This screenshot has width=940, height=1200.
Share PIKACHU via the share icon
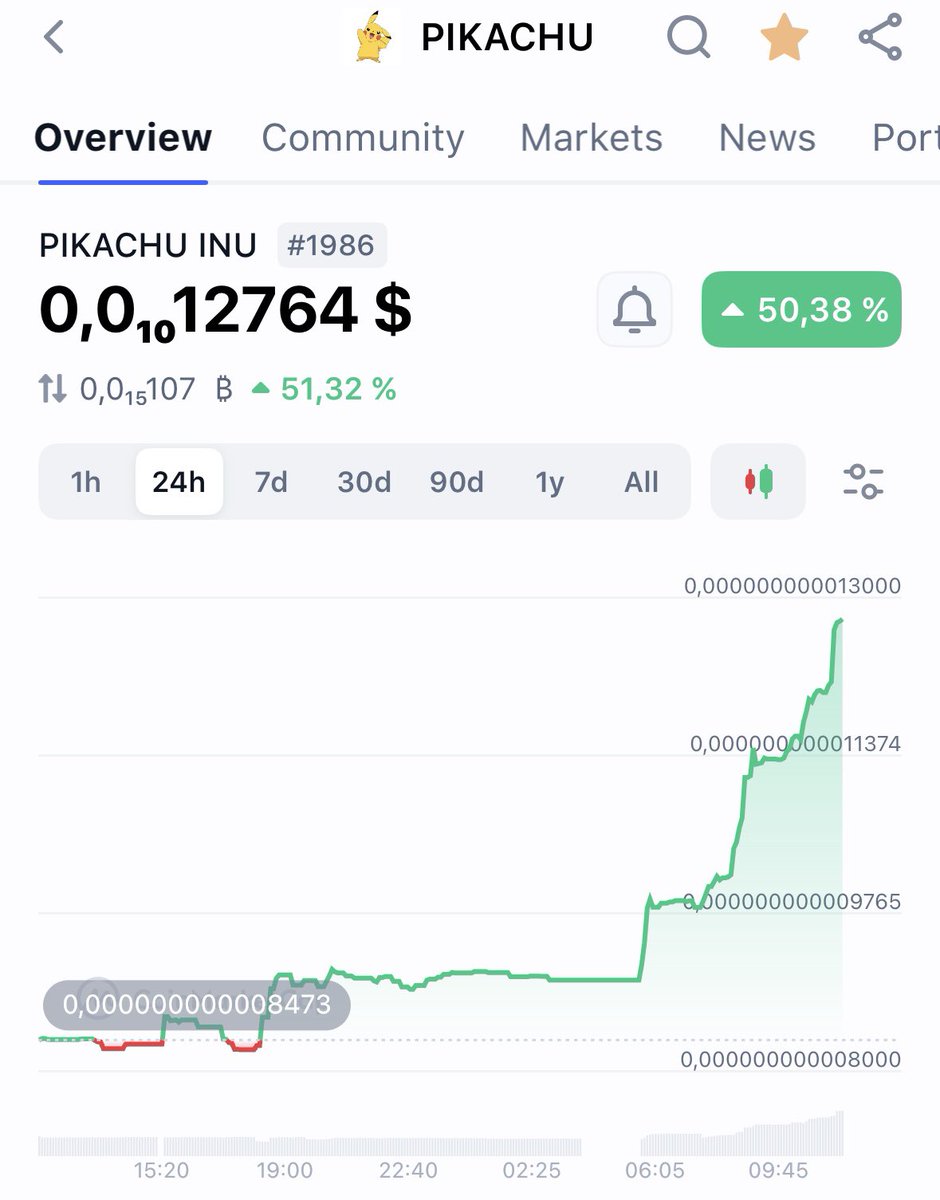880,38
